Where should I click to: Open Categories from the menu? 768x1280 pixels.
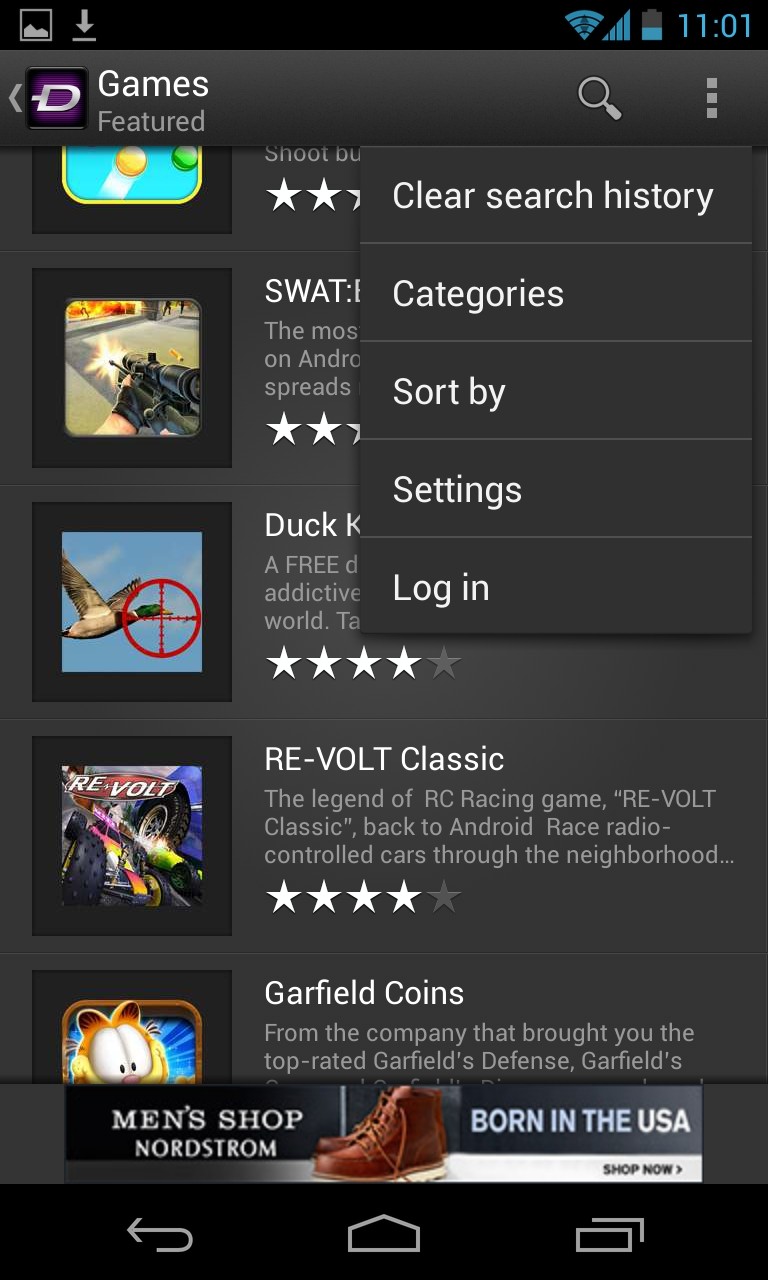coord(553,294)
